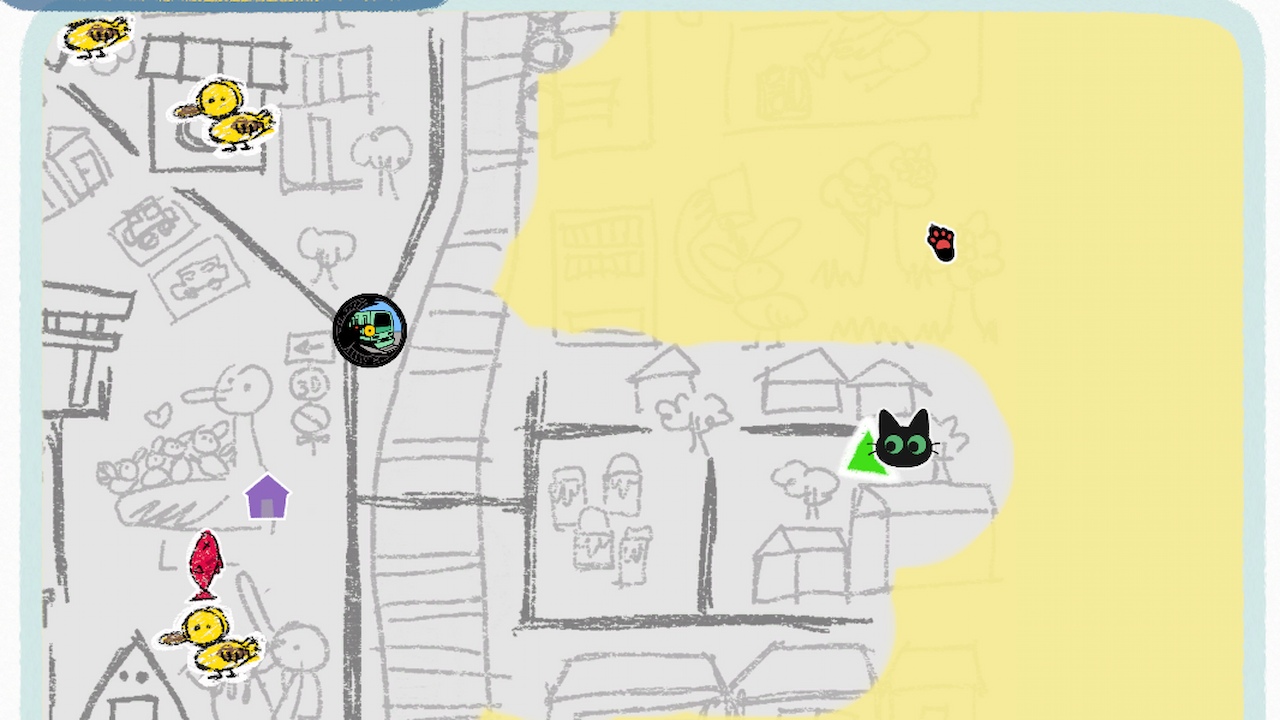Select the duck pair marker beside the top building
The image size is (1280, 720).
click(225, 115)
